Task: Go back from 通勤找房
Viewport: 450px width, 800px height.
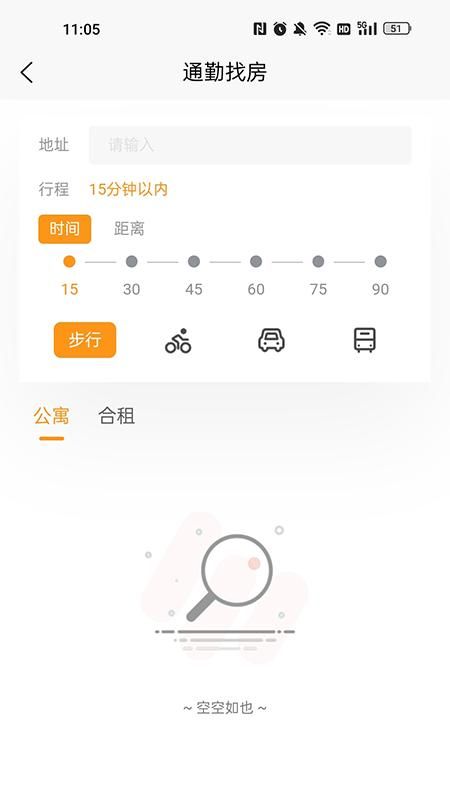Action: pyautogui.click(x=27, y=72)
